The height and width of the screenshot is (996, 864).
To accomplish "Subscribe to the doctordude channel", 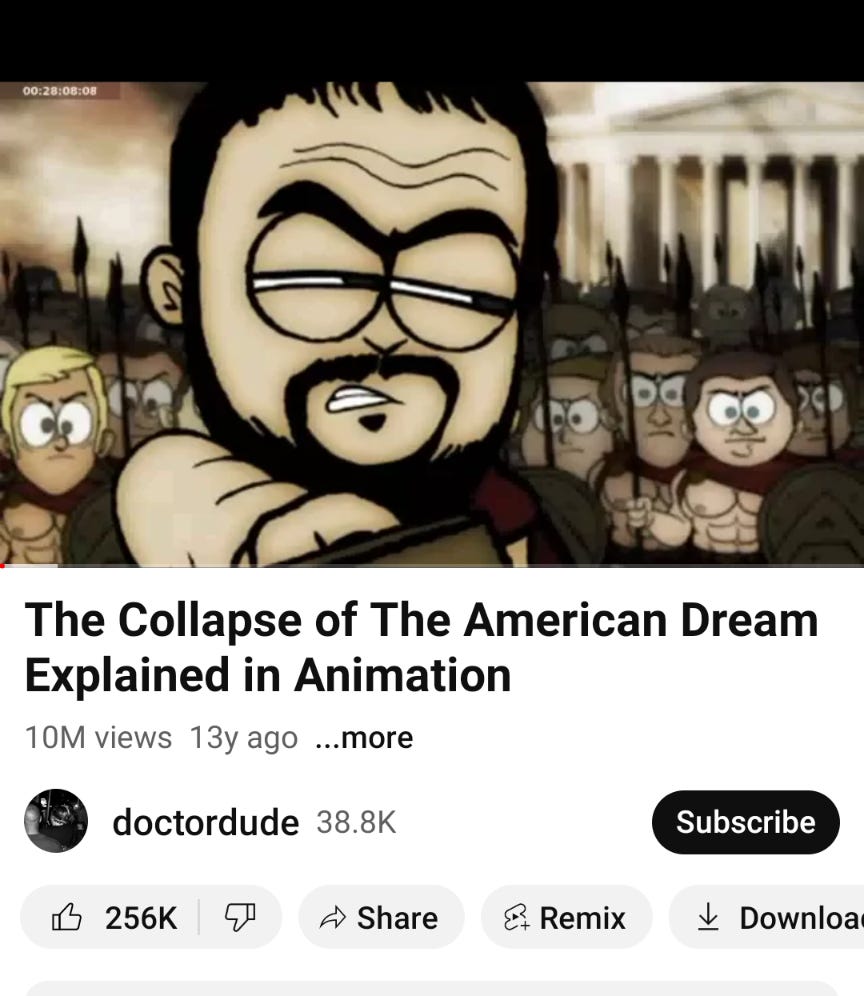I will 745,822.
